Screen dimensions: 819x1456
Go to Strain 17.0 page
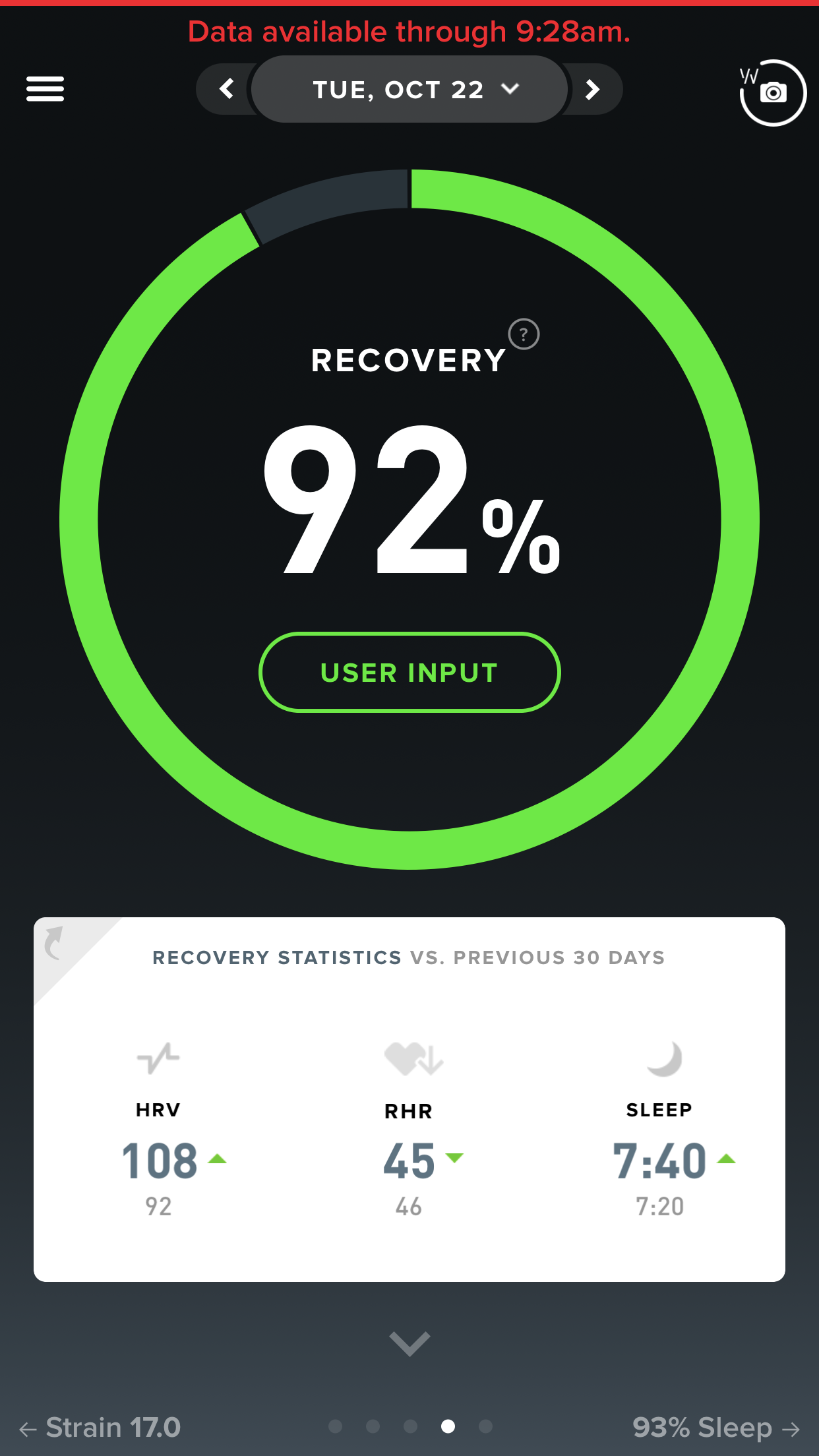point(100,1428)
